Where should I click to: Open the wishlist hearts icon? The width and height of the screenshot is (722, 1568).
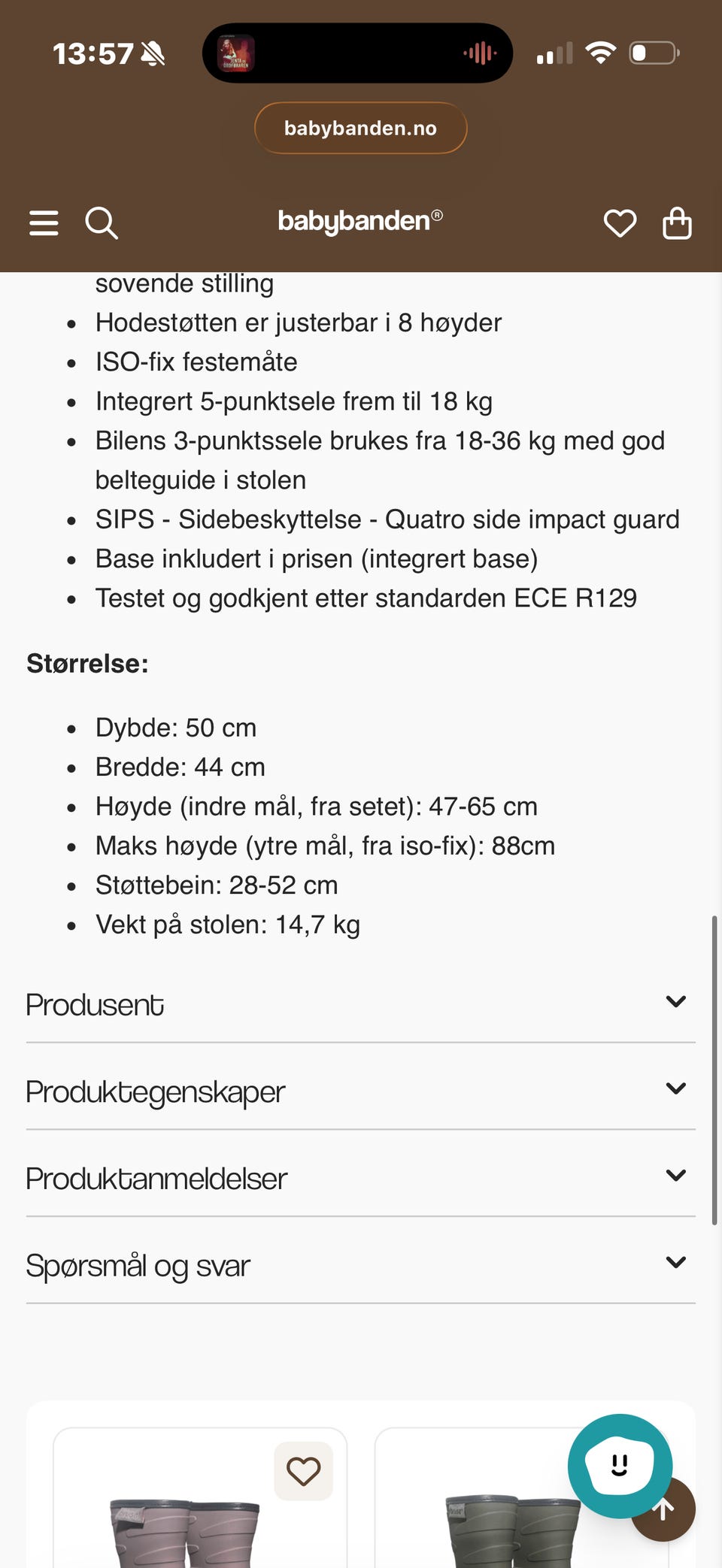click(620, 222)
